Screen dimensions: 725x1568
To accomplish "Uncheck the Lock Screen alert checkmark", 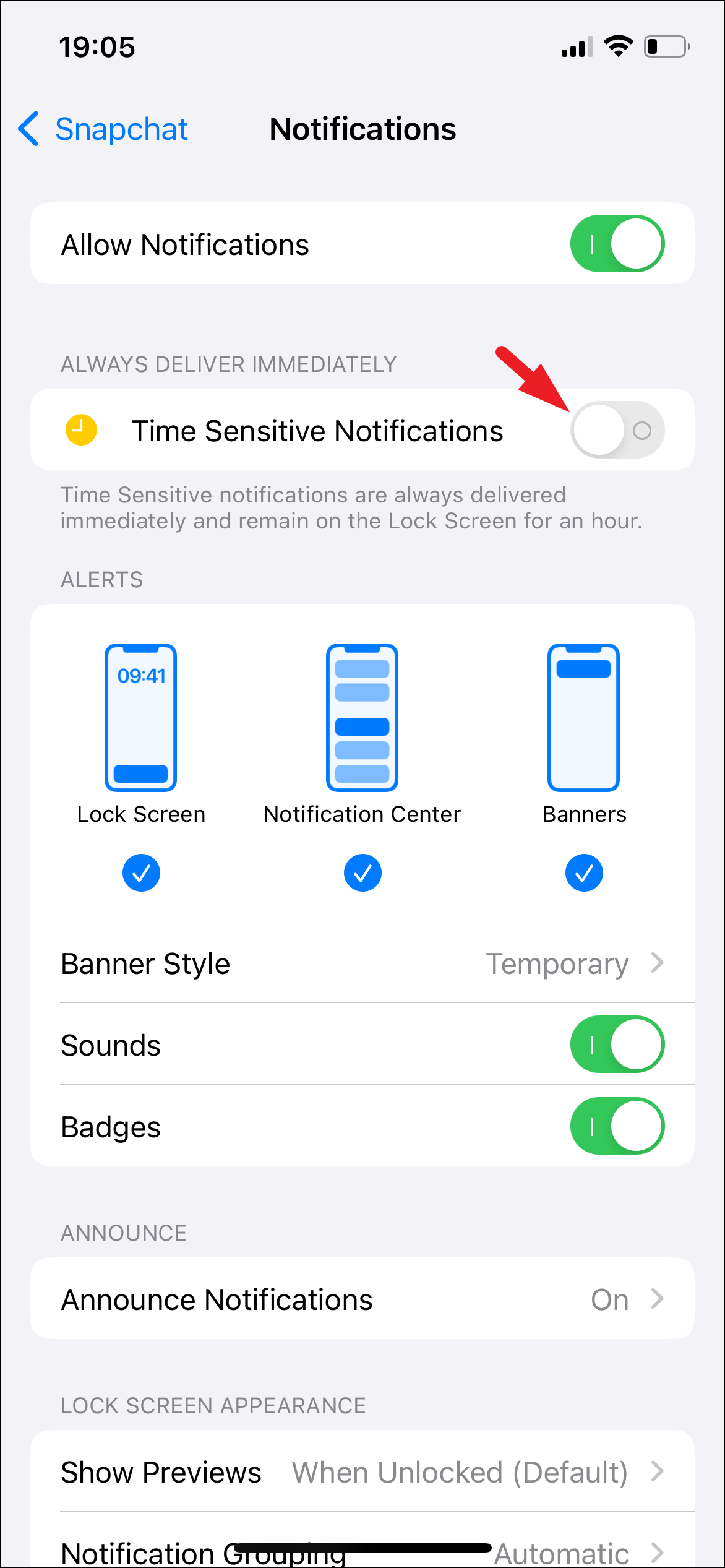I will [x=141, y=872].
